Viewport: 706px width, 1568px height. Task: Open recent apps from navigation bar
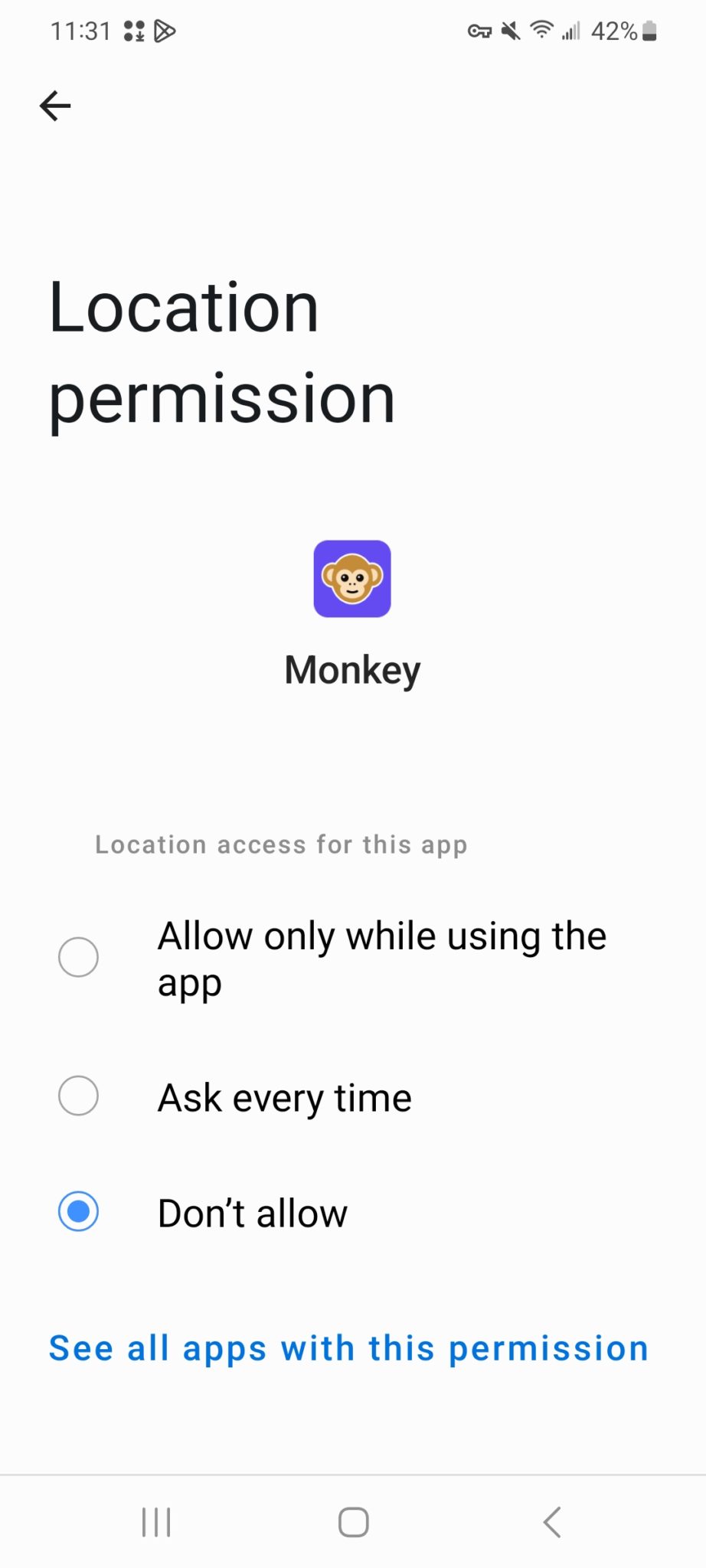[x=156, y=1522]
